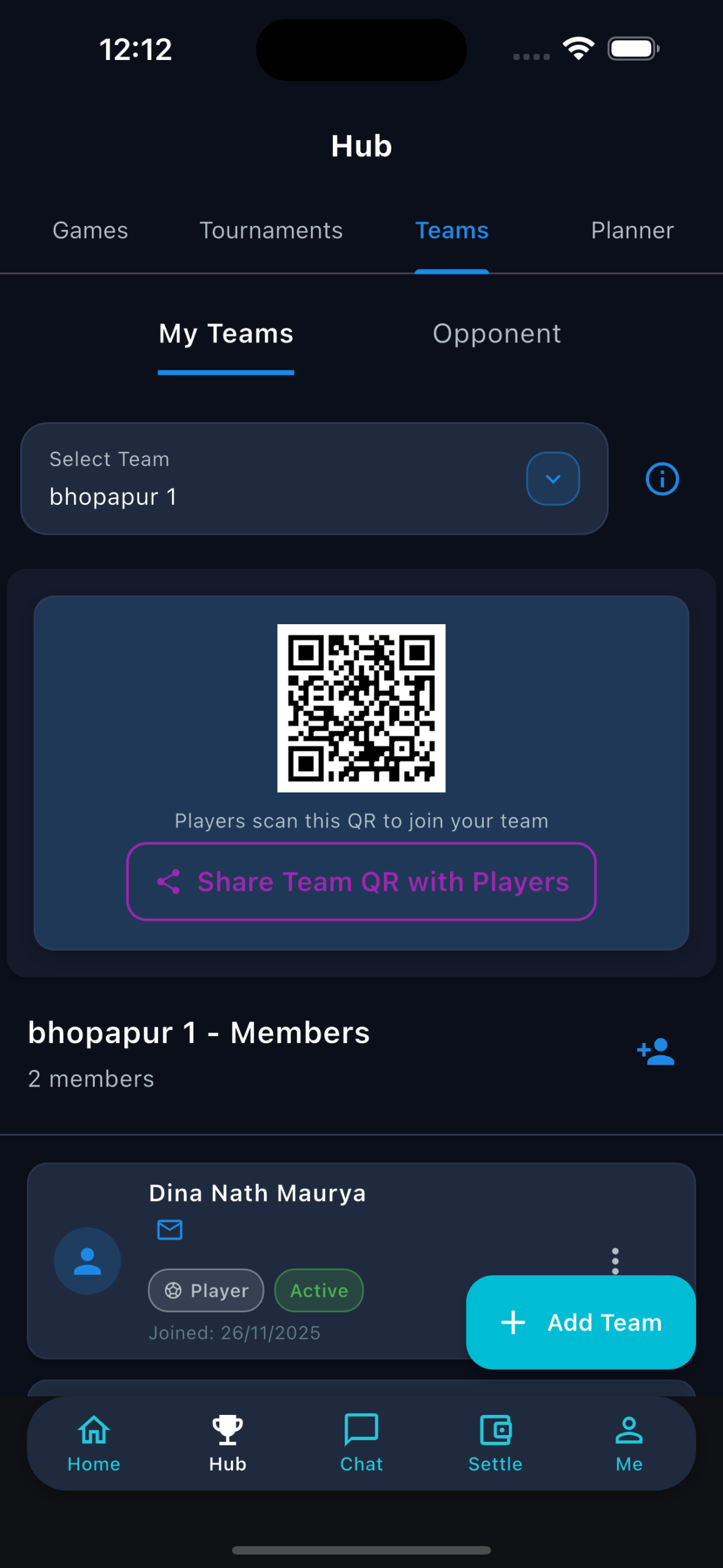
Task: Open the Me profile tab
Action: [x=629, y=1442]
